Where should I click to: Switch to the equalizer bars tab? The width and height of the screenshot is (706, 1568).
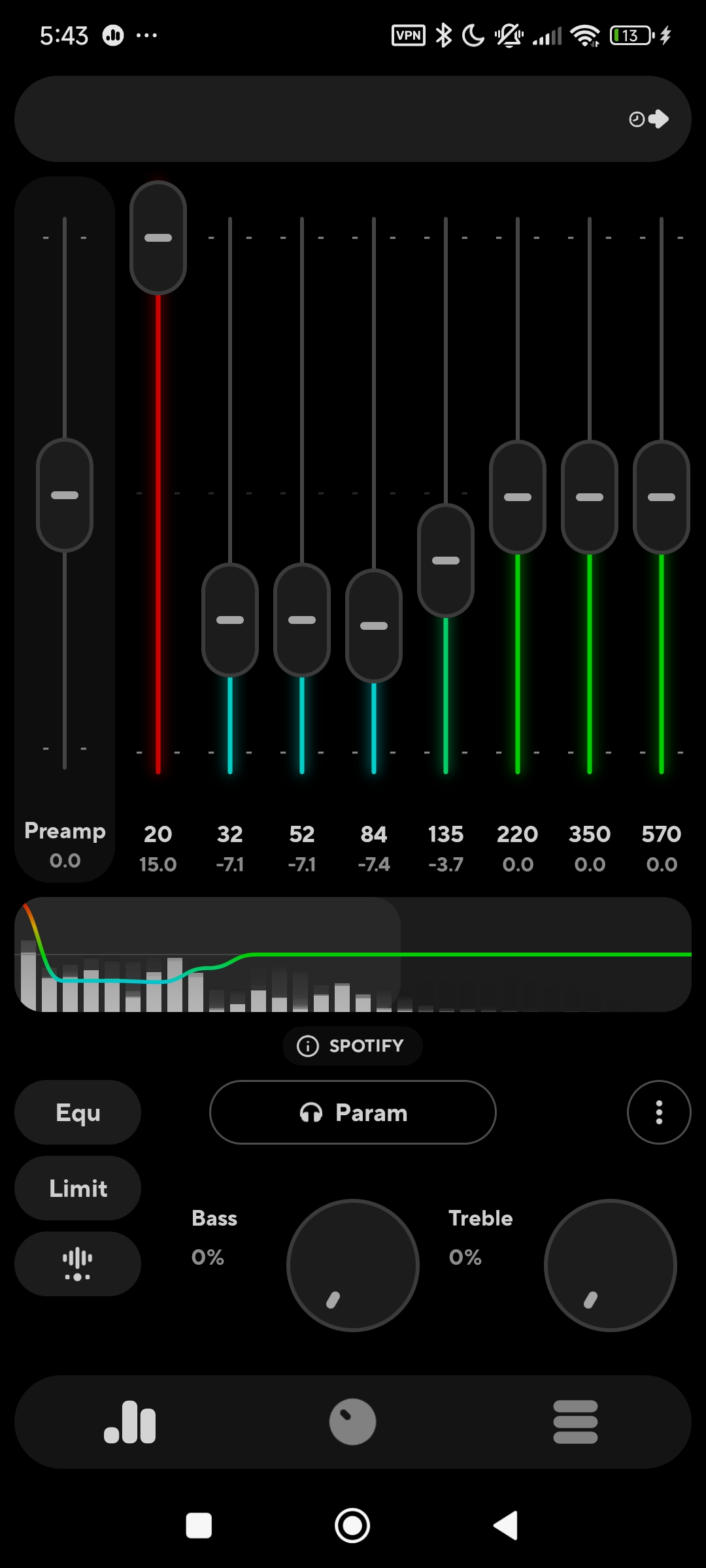(x=130, y=1422)
